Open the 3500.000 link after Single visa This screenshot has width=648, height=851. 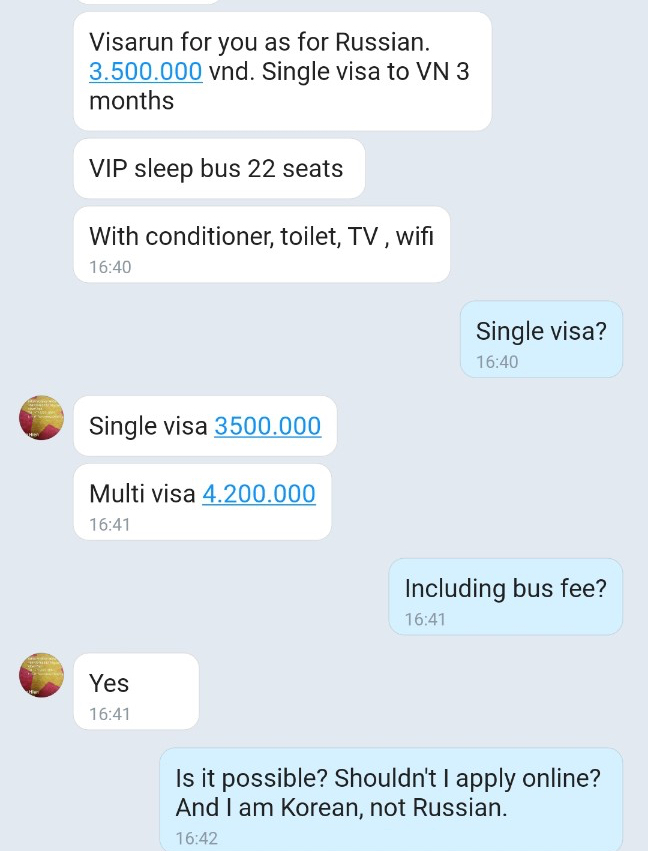pos(268,426)
